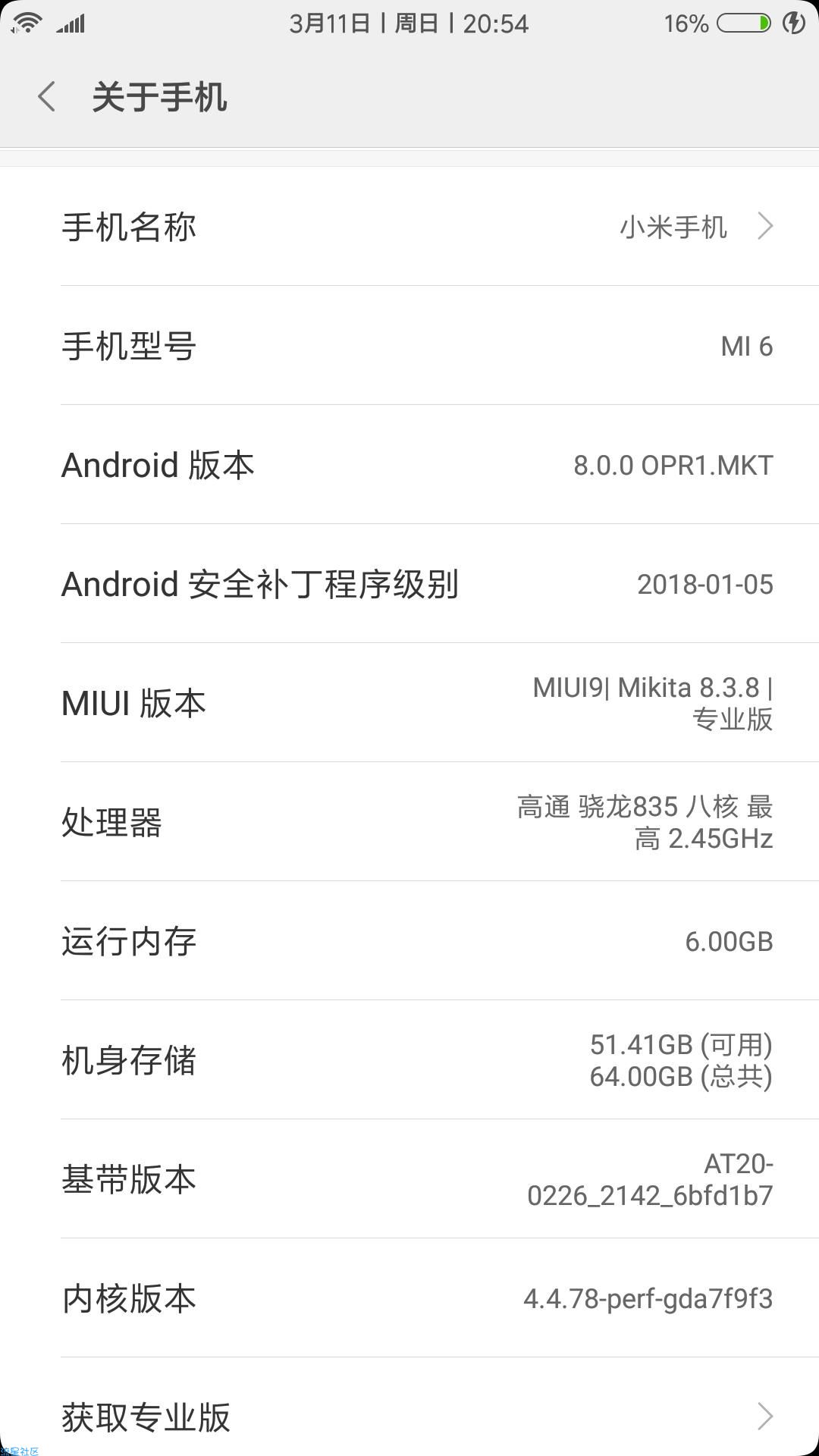Tap the MIUI 版本 row
Screen dimensions: 819x1456
coord(409,702)
